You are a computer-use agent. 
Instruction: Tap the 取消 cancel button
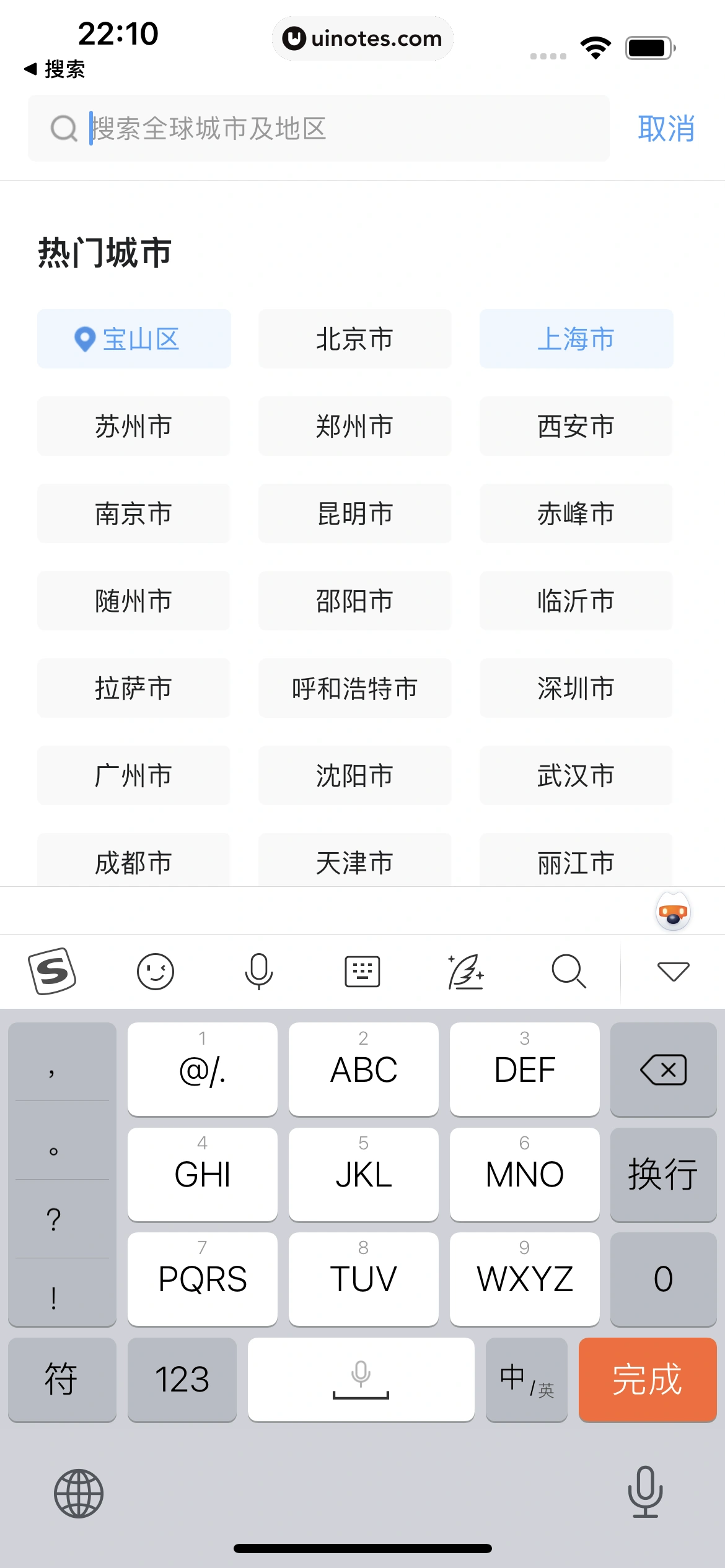tap(665, 128)
